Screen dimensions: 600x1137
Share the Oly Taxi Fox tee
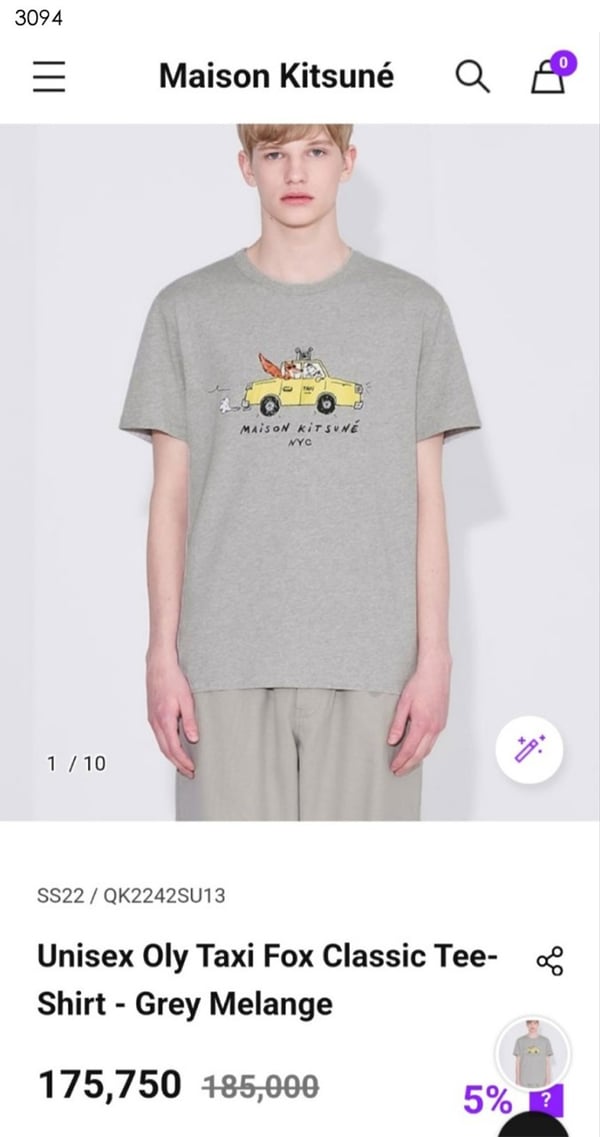point(550,960)
